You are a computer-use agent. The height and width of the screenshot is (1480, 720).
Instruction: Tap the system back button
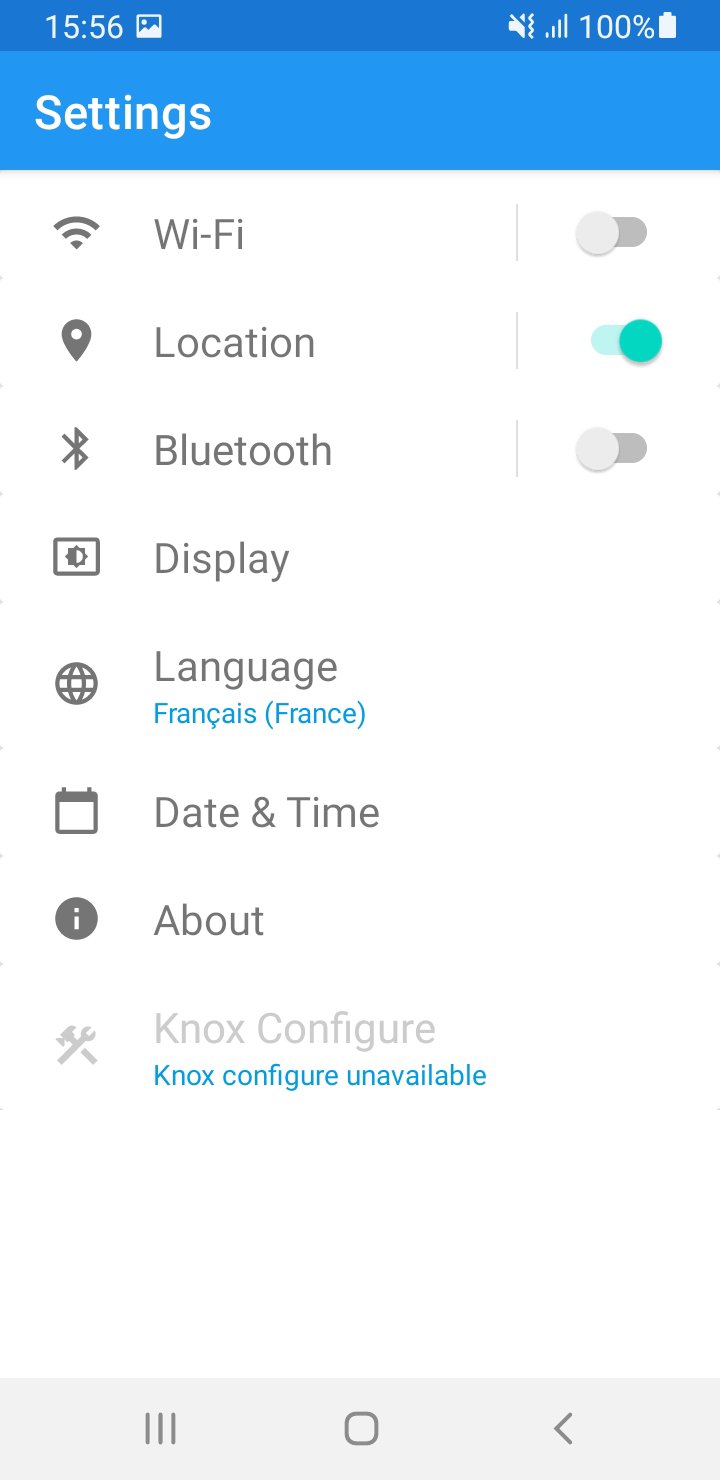tap(563, 1429)
